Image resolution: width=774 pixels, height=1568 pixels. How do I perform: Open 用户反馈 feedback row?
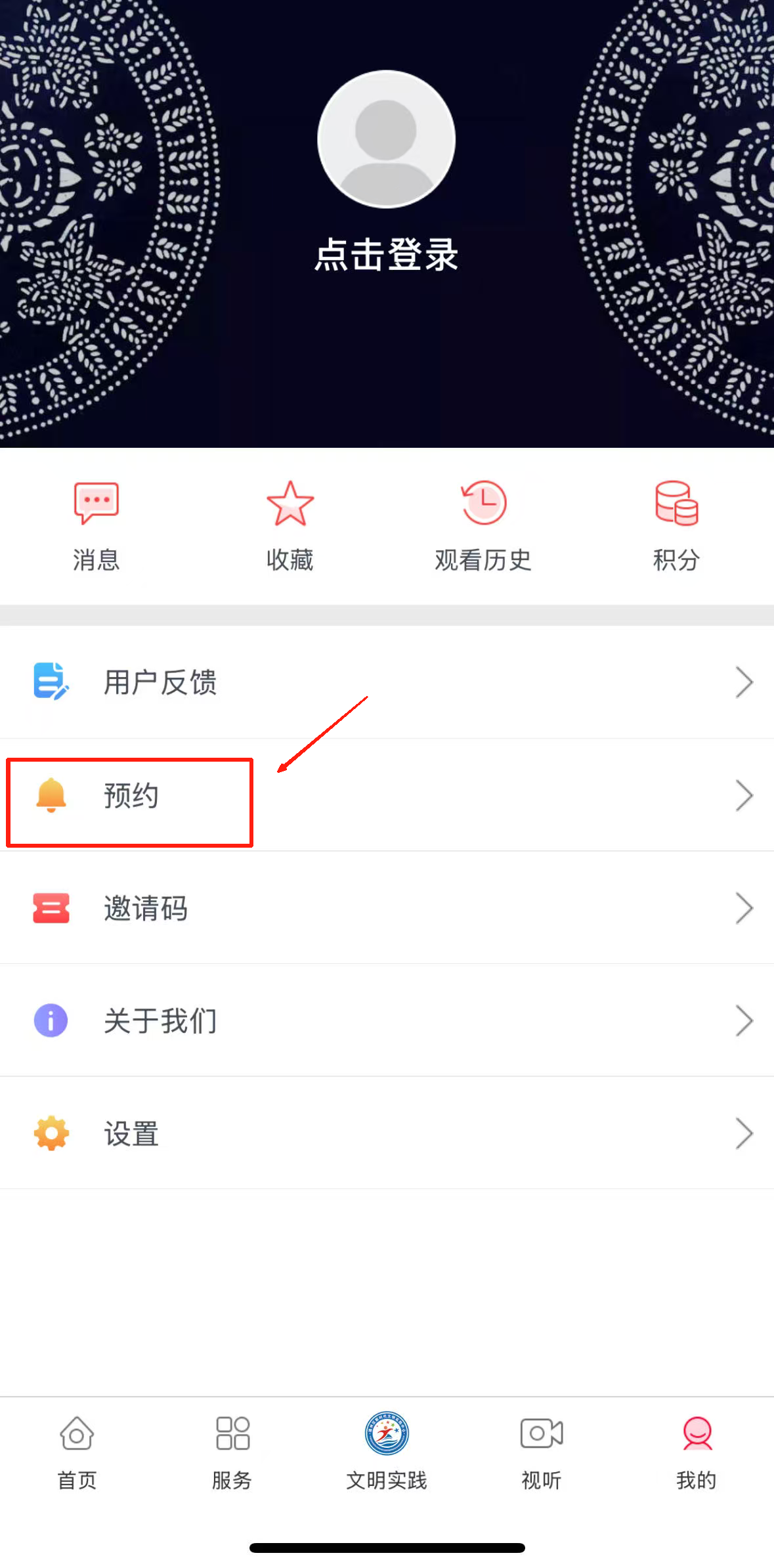[x=387, y=682]
